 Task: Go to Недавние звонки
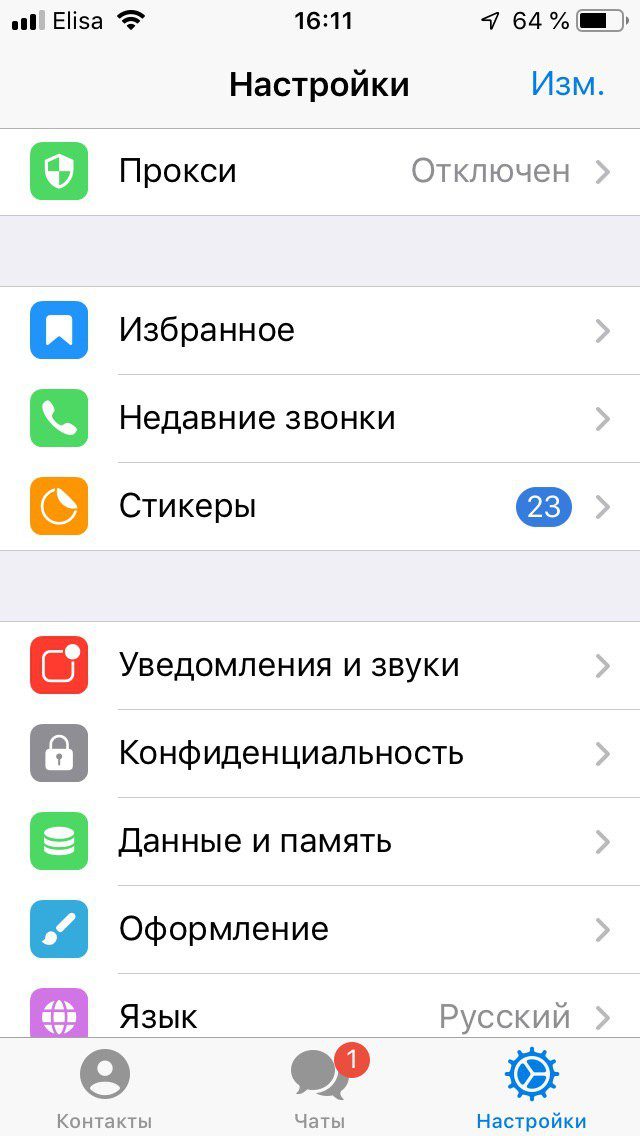pos(320,418)
